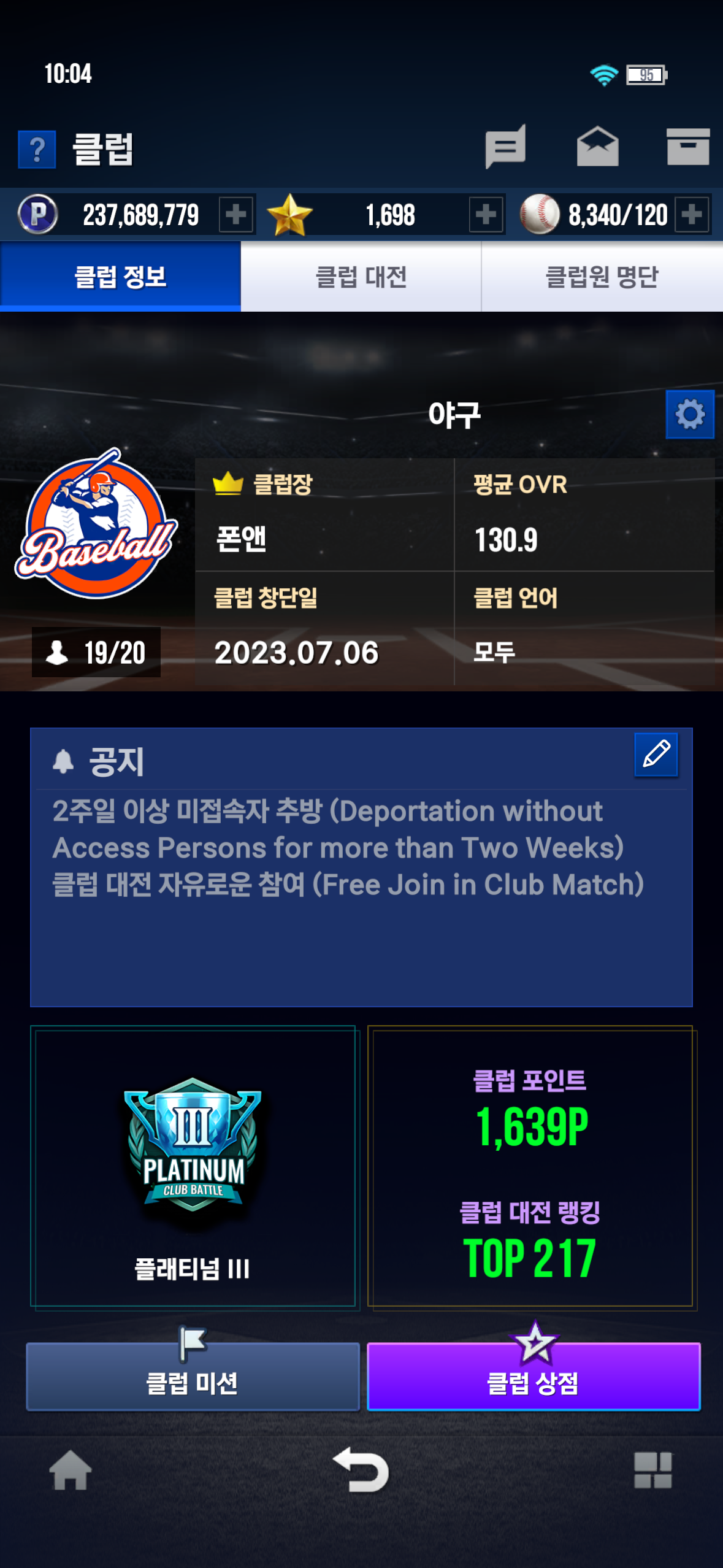Image resolution: width=723 pixels, height=1568 pixels.
Task: Switch to the 클럽원 명단 tab
Action: pyautogui.click(x=602, y=277)
